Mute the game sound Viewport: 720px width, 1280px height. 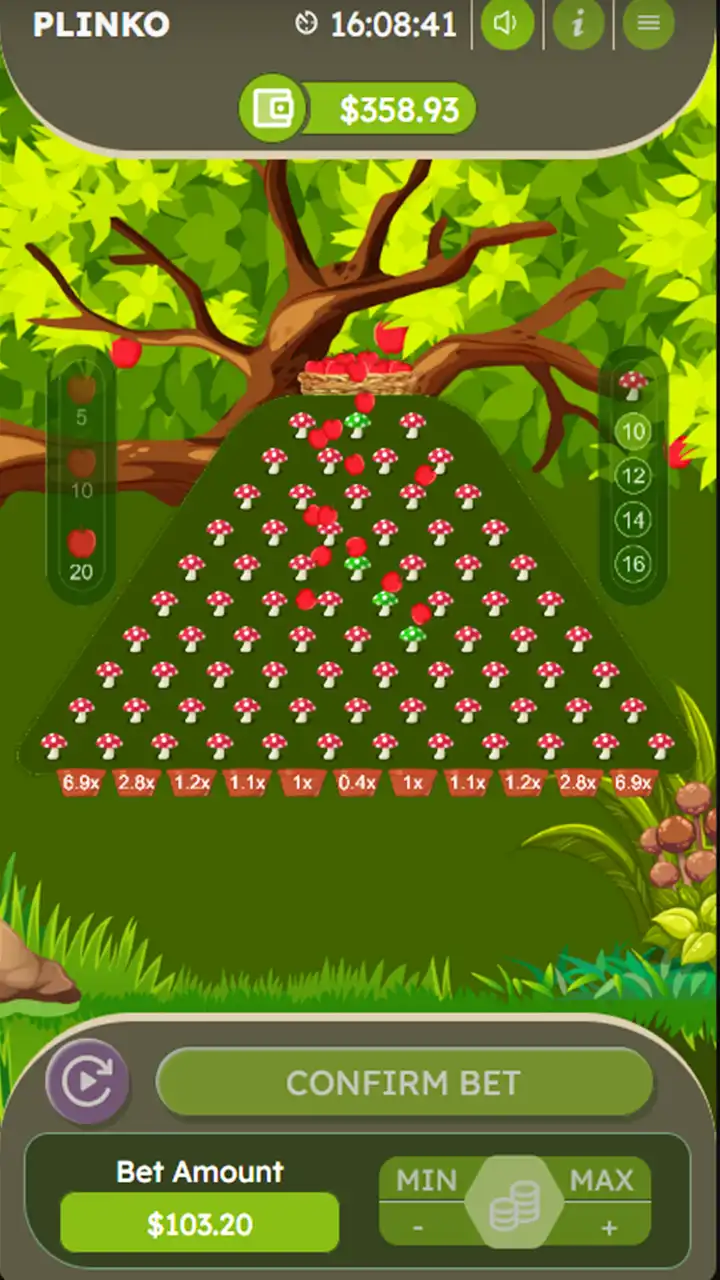tap(507, 23)
